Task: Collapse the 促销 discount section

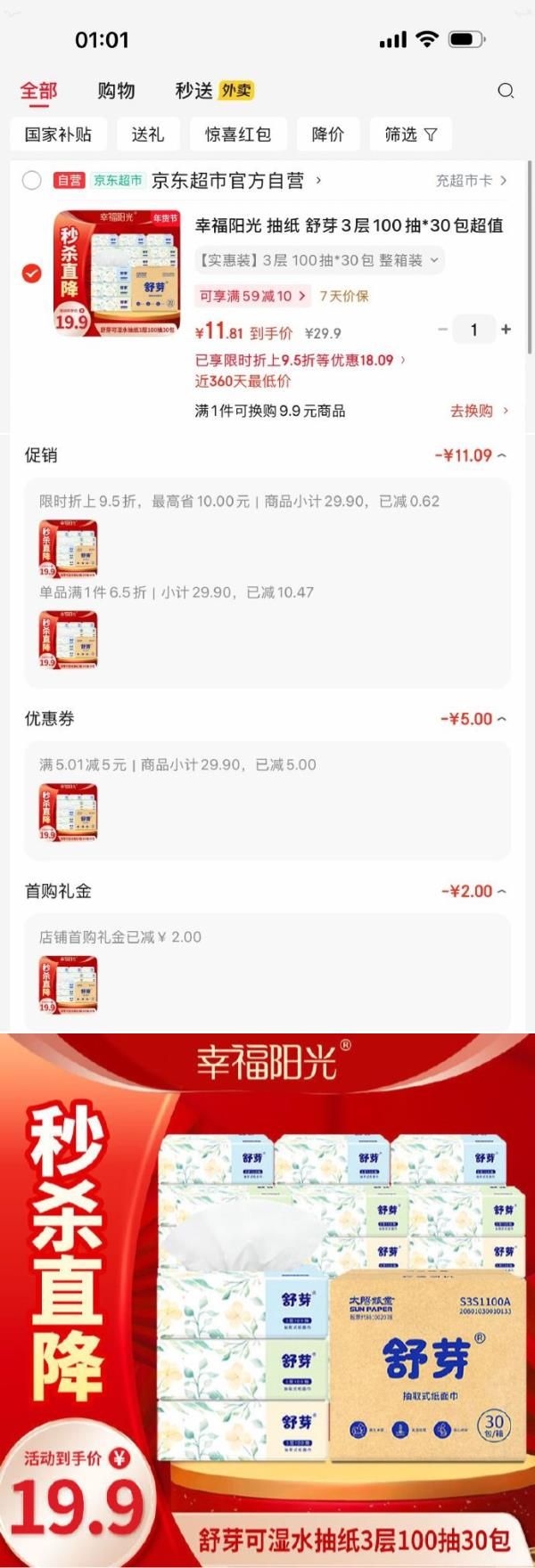Action: (x=501, y=455)
